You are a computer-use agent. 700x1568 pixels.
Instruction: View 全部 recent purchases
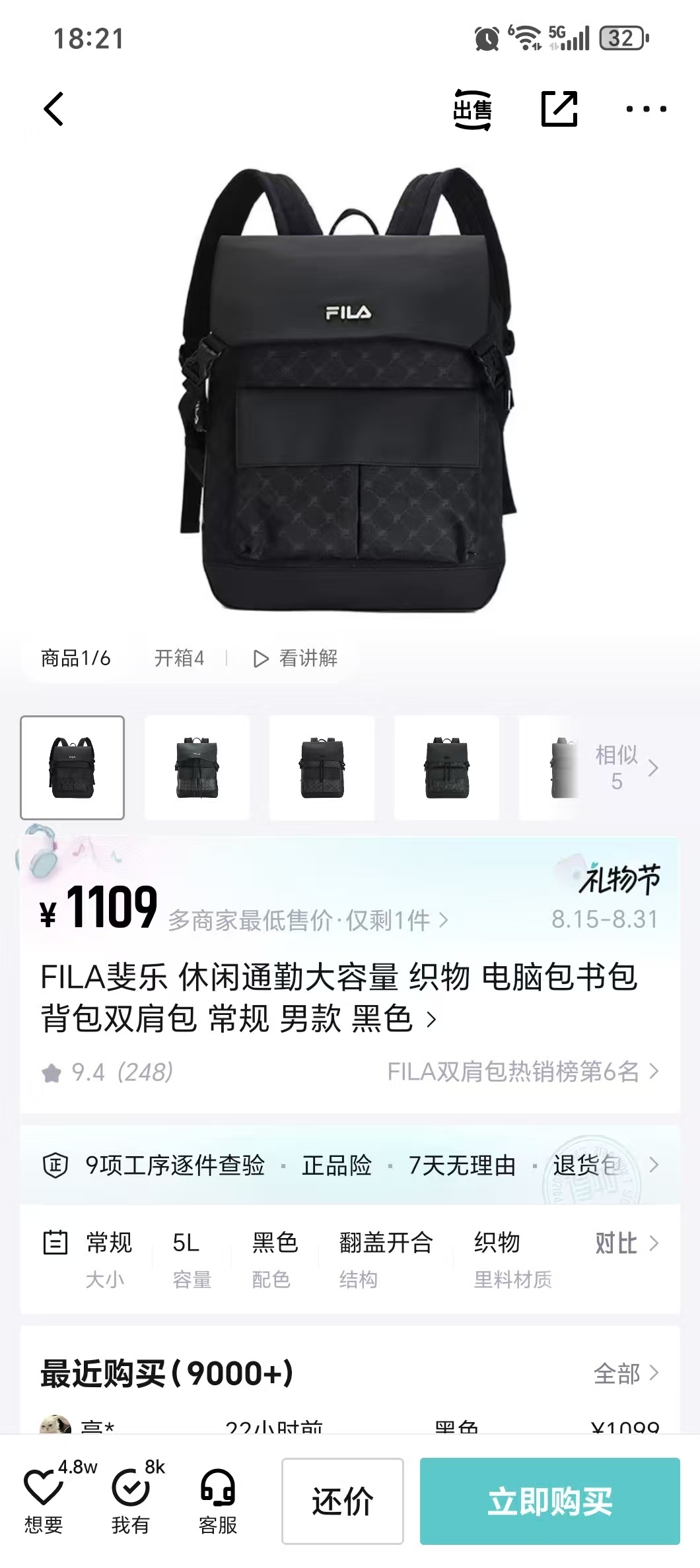click(x=625, y=1374)
